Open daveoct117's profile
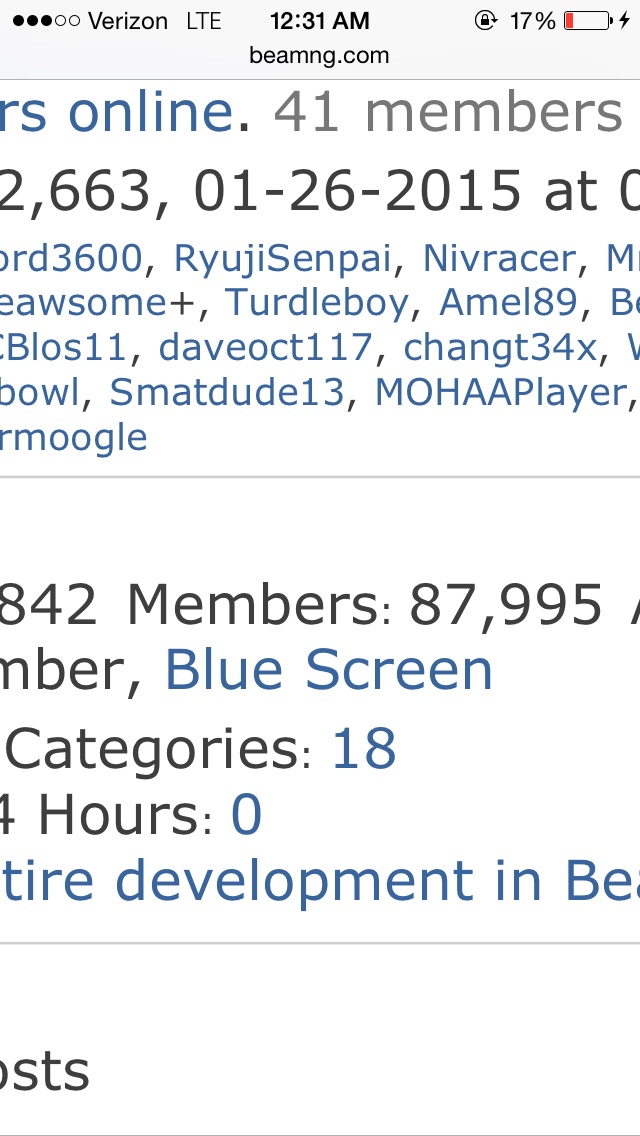 point(265,348)
